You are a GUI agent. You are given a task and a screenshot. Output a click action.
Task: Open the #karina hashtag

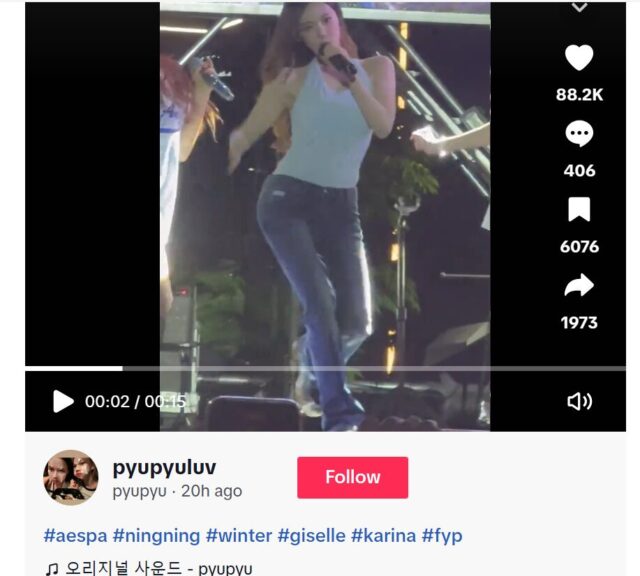[383, 536]
